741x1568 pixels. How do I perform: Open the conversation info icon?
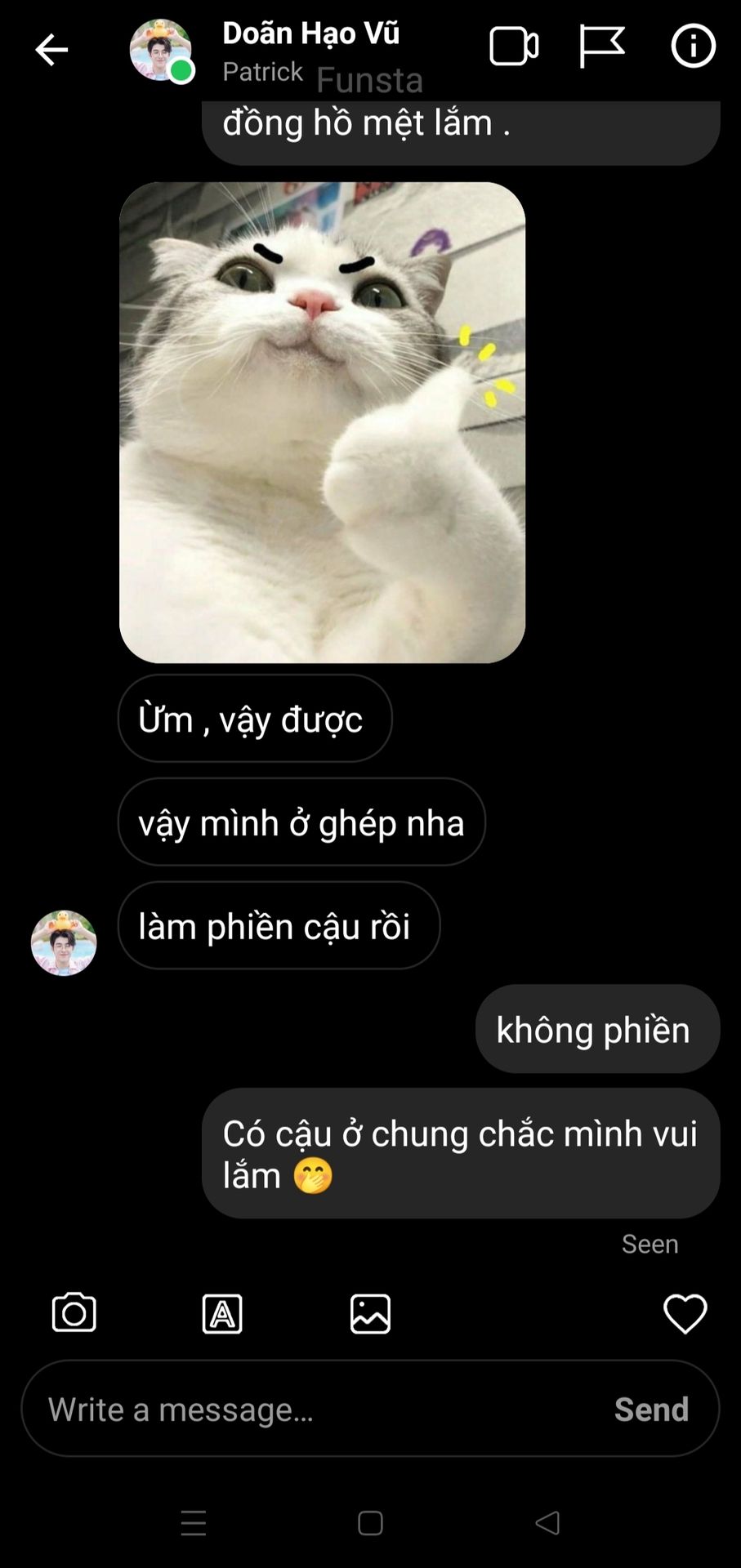694,46
